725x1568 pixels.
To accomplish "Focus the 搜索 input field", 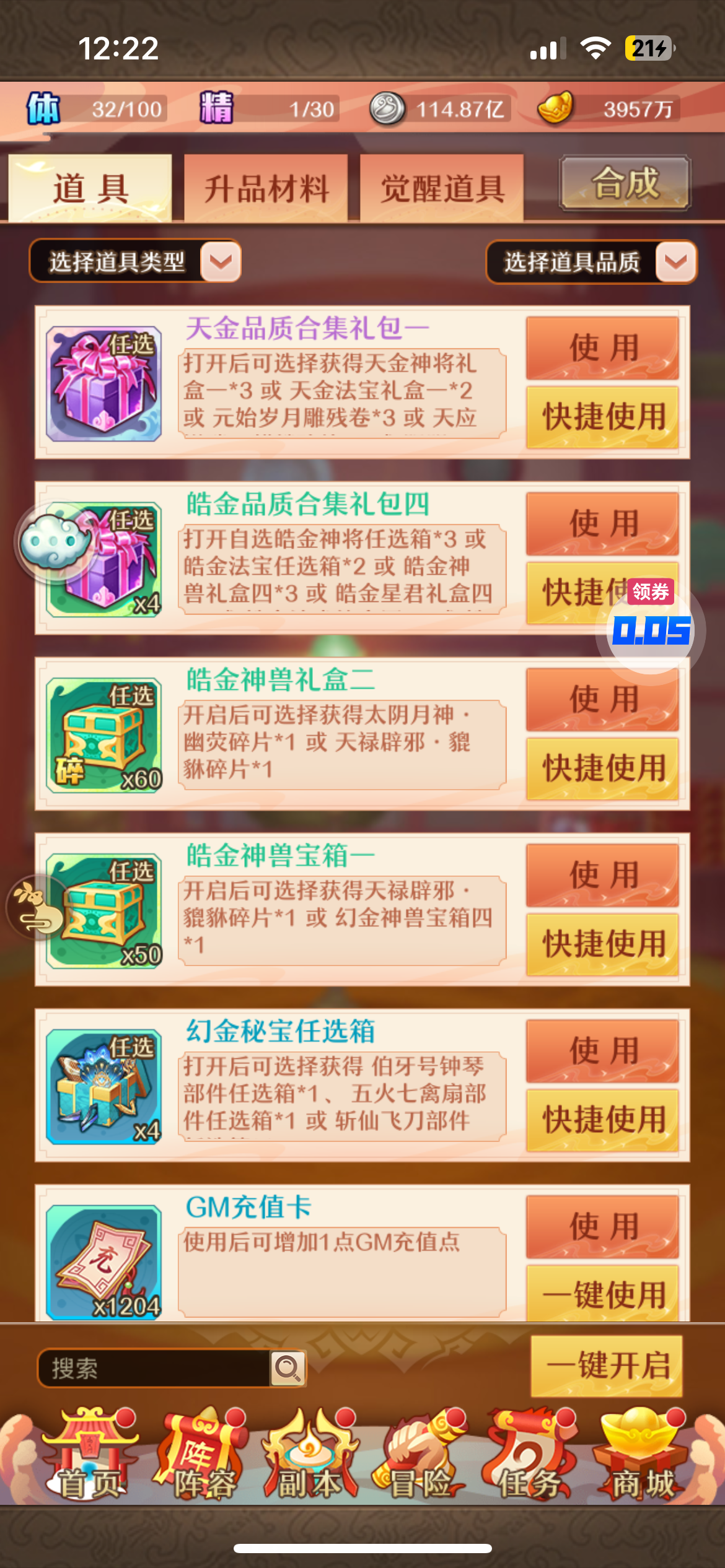I will click(x=154, y=1368).
